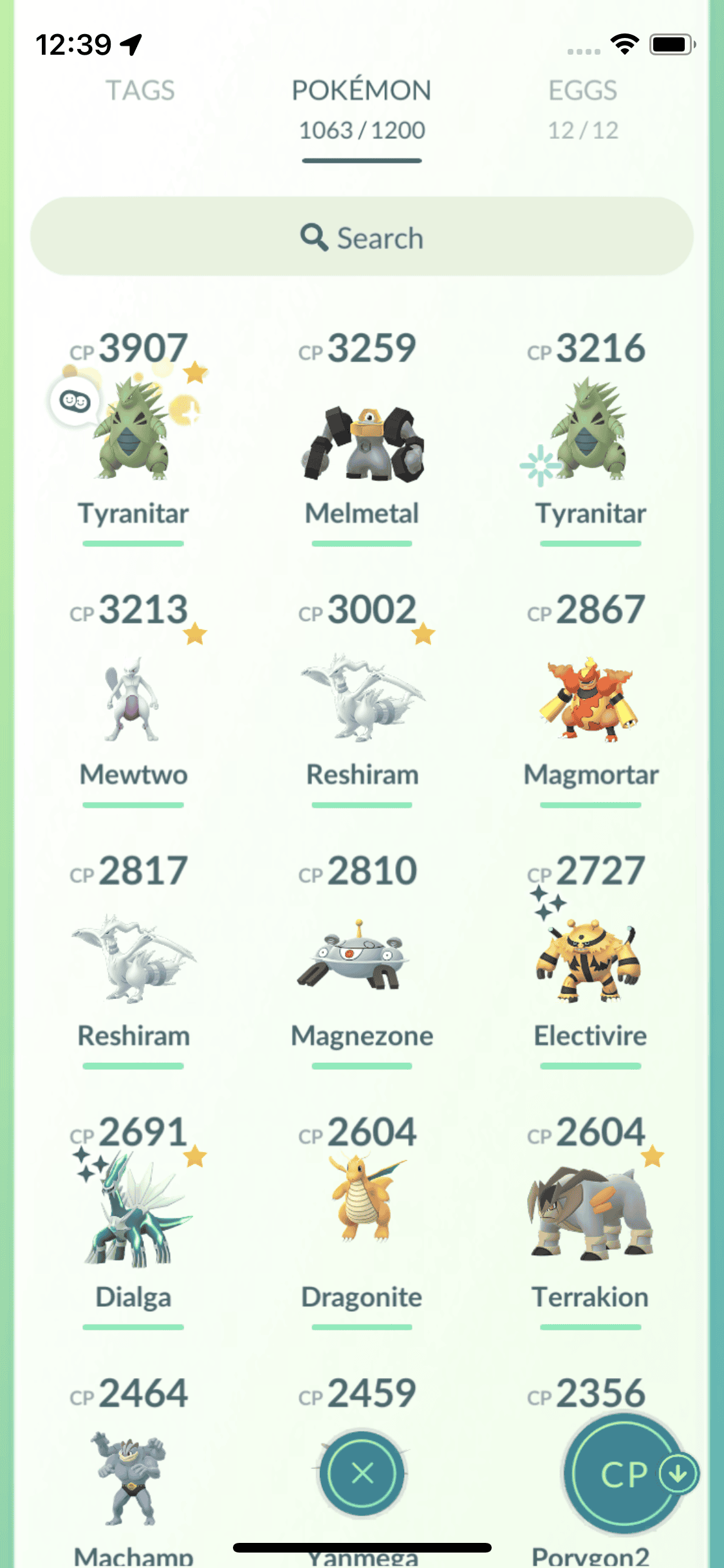The image size is (724, 1568).
Task: Open the CP 3002 Reshiram
Action: point(362,698)
